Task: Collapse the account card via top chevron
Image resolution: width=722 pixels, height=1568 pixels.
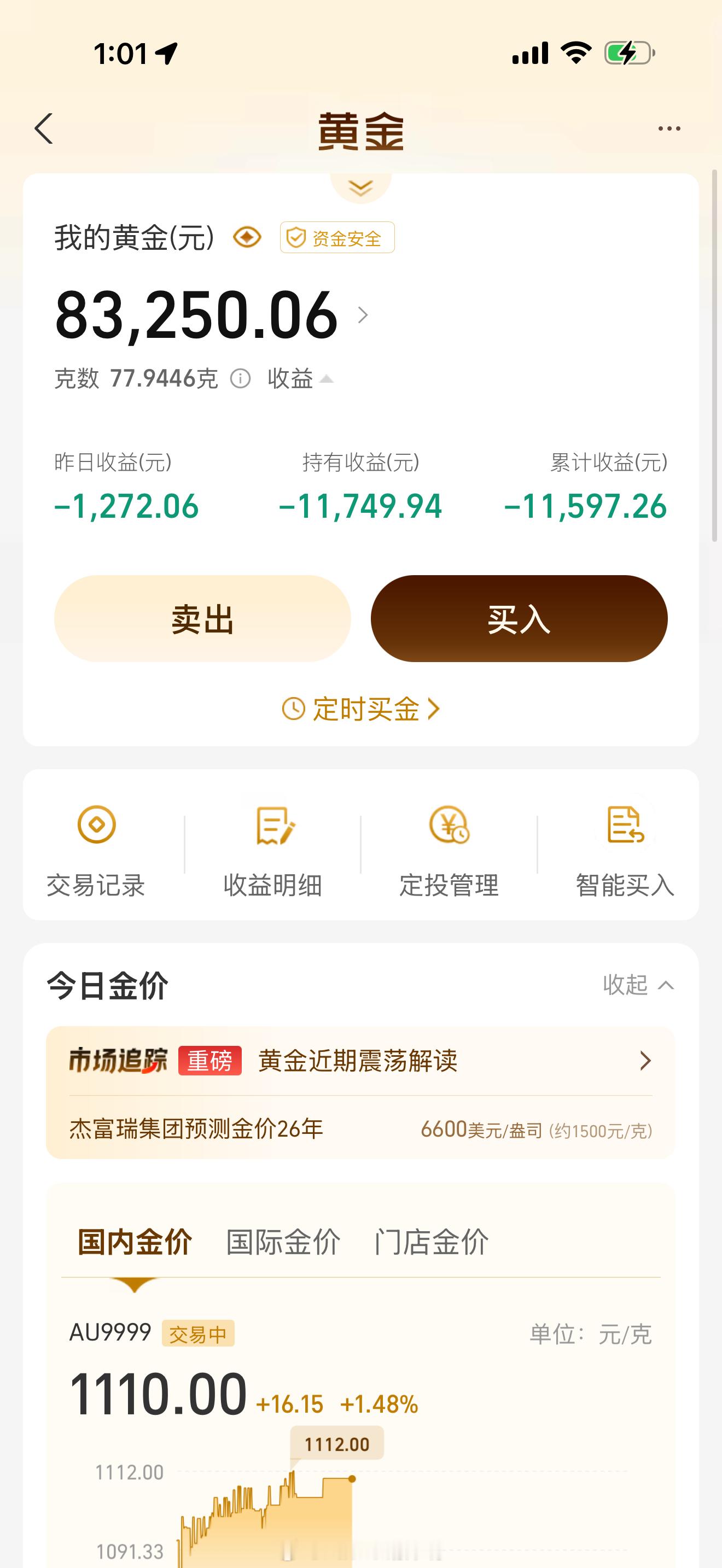Action: coord(360,188)
